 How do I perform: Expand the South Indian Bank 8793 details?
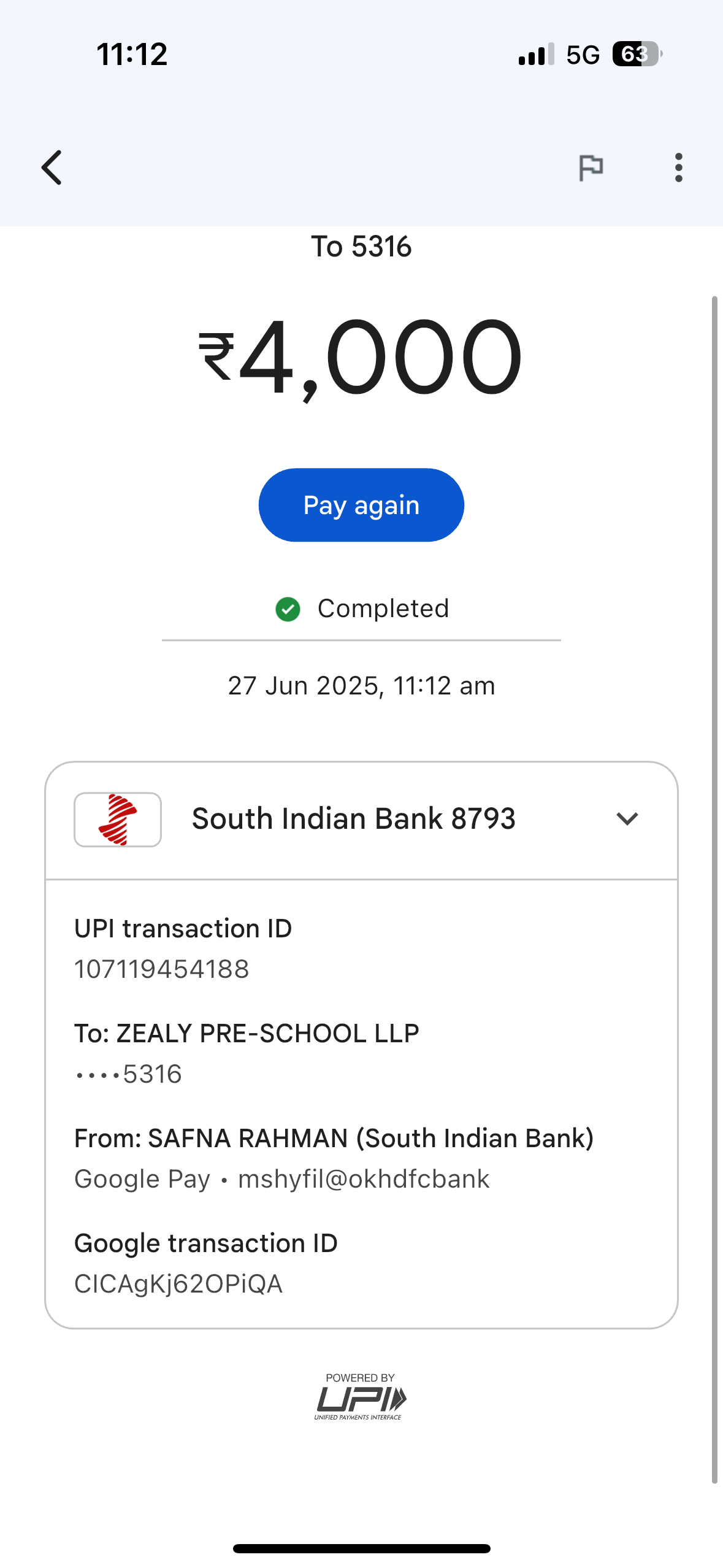pos(627,819)
